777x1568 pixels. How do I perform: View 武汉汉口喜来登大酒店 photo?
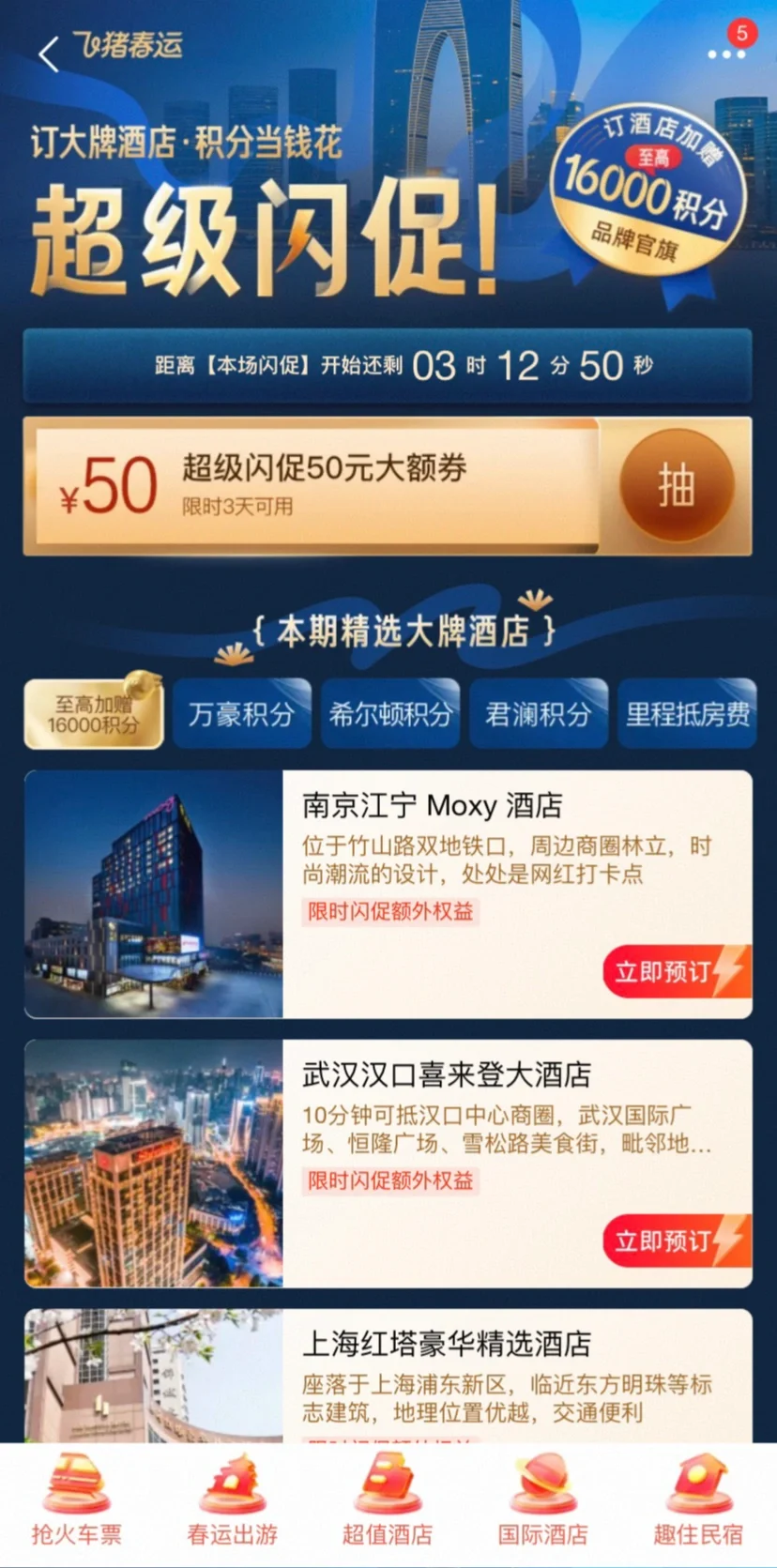coord(154,1164)
